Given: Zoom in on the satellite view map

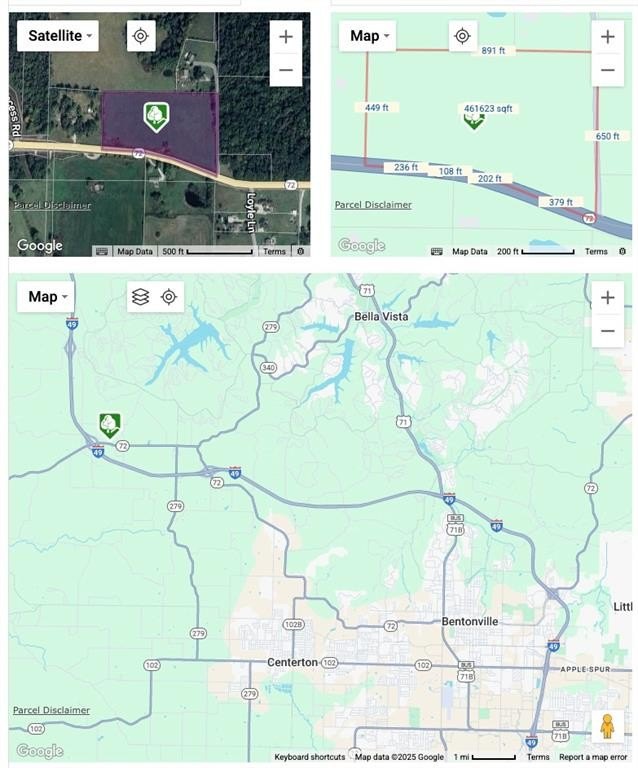Looking at the screenshot, I should (x=286, y=37).
